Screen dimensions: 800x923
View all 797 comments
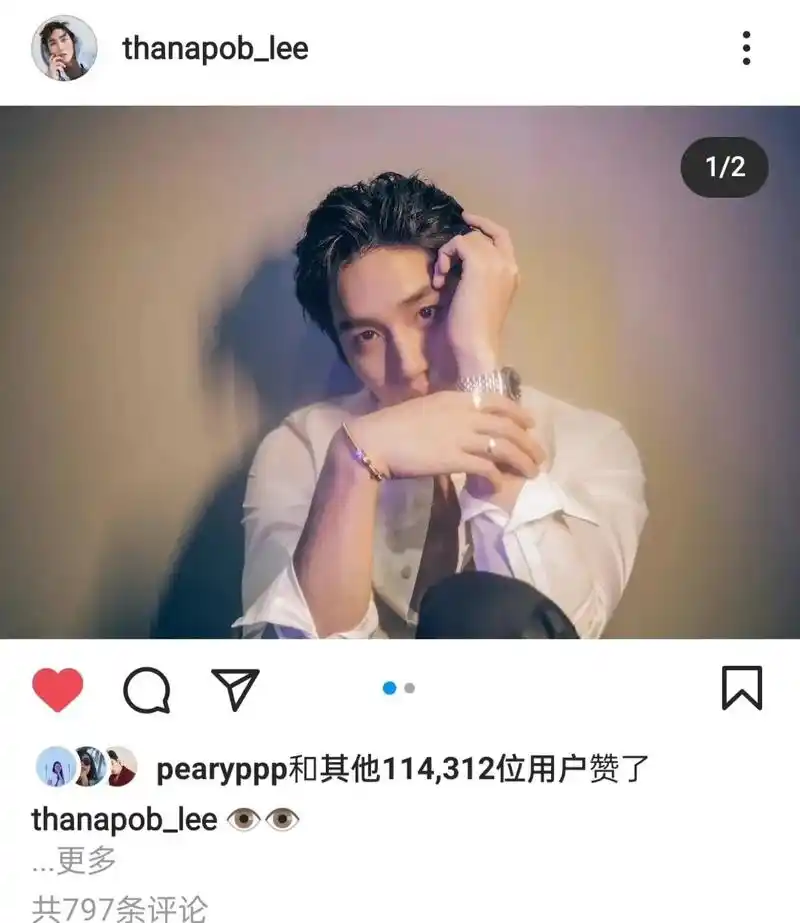pos(120,908)
